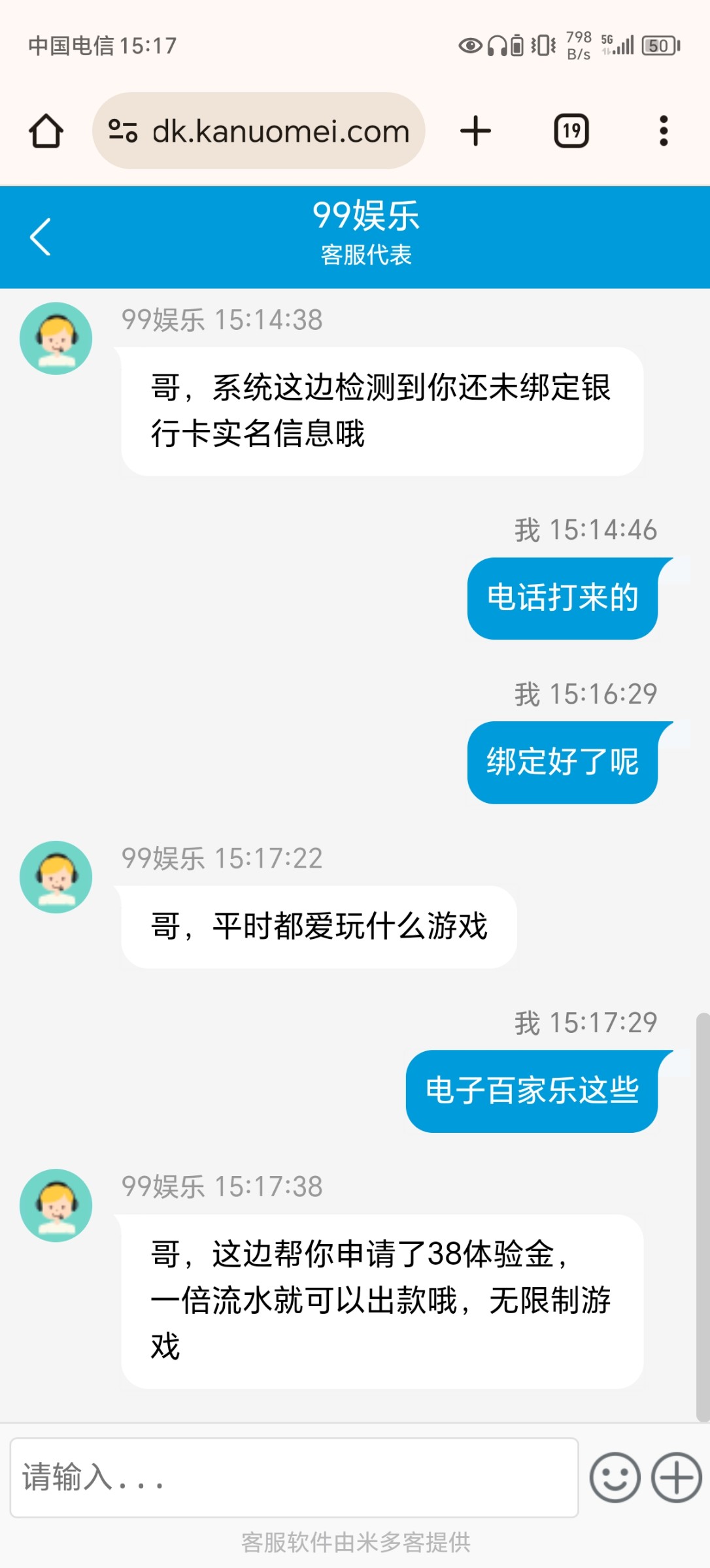Tap the dk.kanuomei.com address bar
This screenshot has width=710, height=1568.
coord(280,131)
